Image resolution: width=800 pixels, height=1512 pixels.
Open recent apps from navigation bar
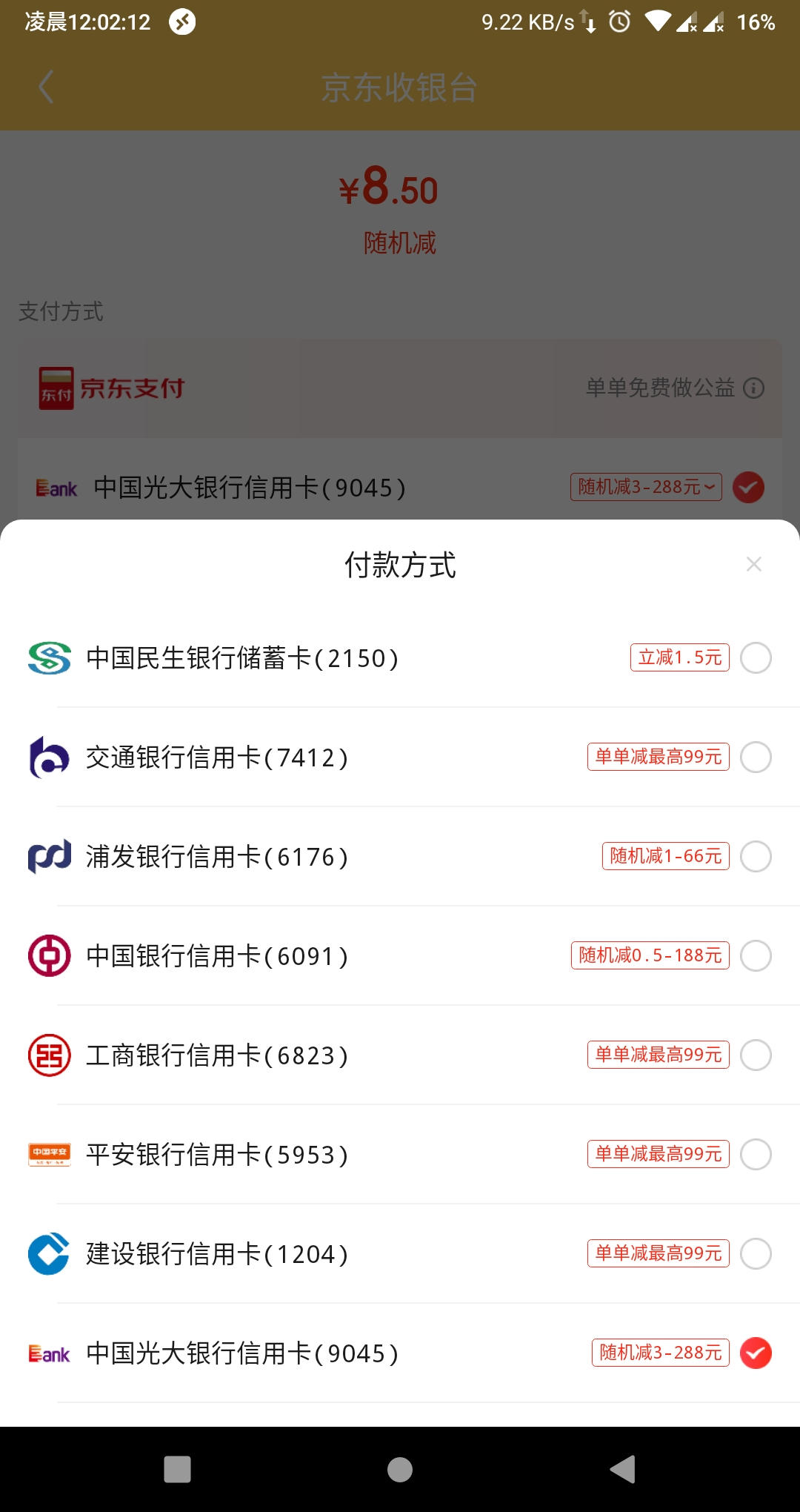(x=177, y=1469)
